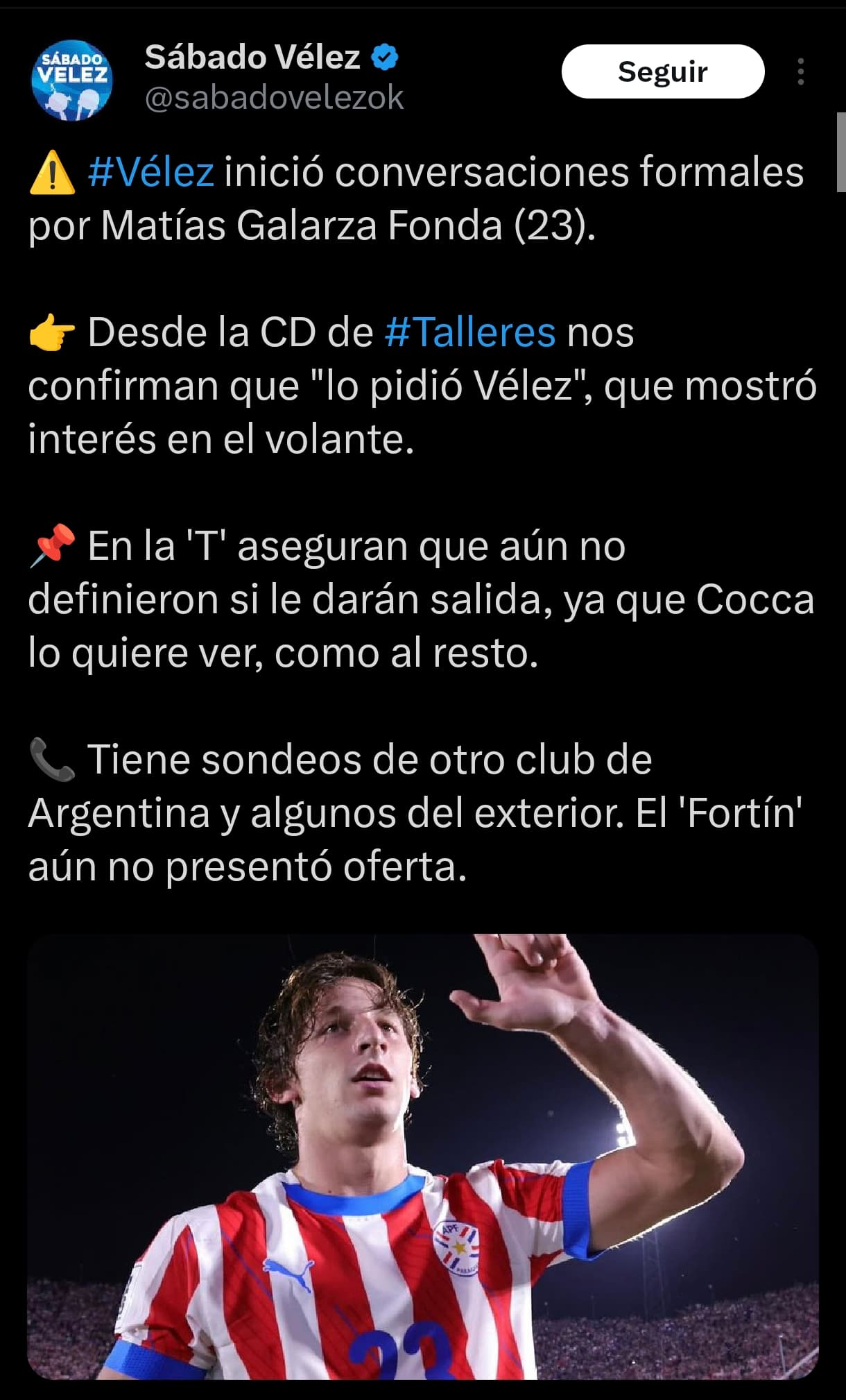Open the @sabadovelezok profile name

275,98
